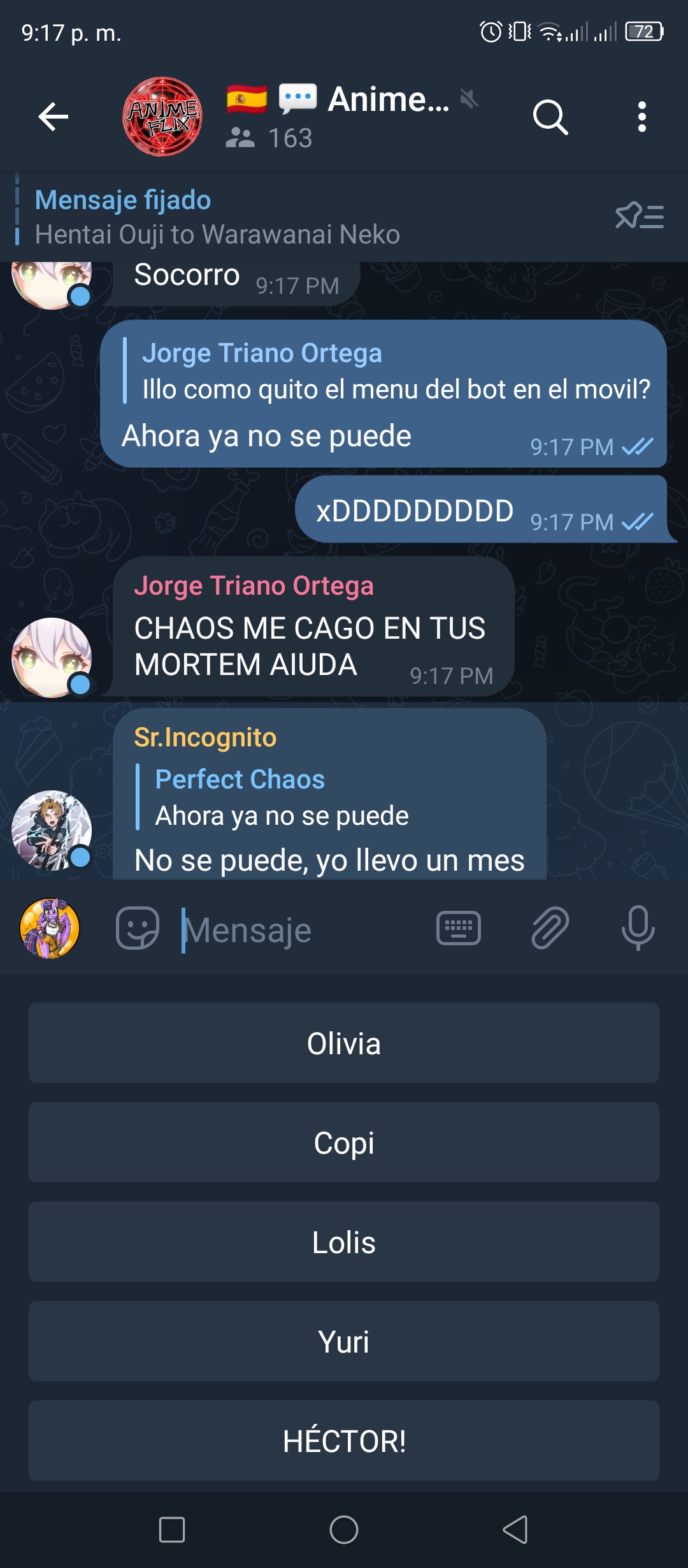Open Sr.Incognito's profile avatar

click(51, 831)
